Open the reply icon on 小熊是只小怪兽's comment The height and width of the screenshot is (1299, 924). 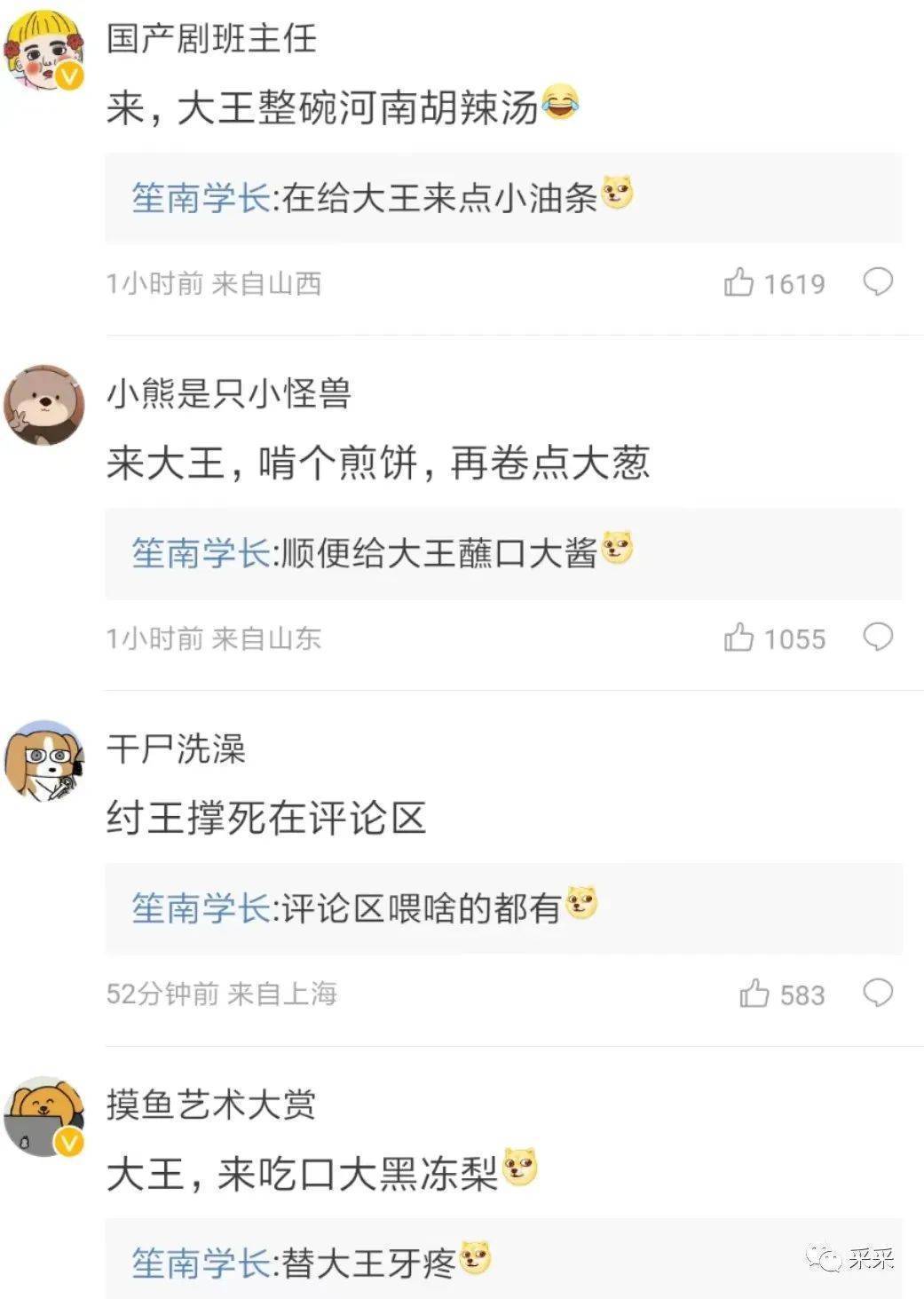(x=877, y=638)
